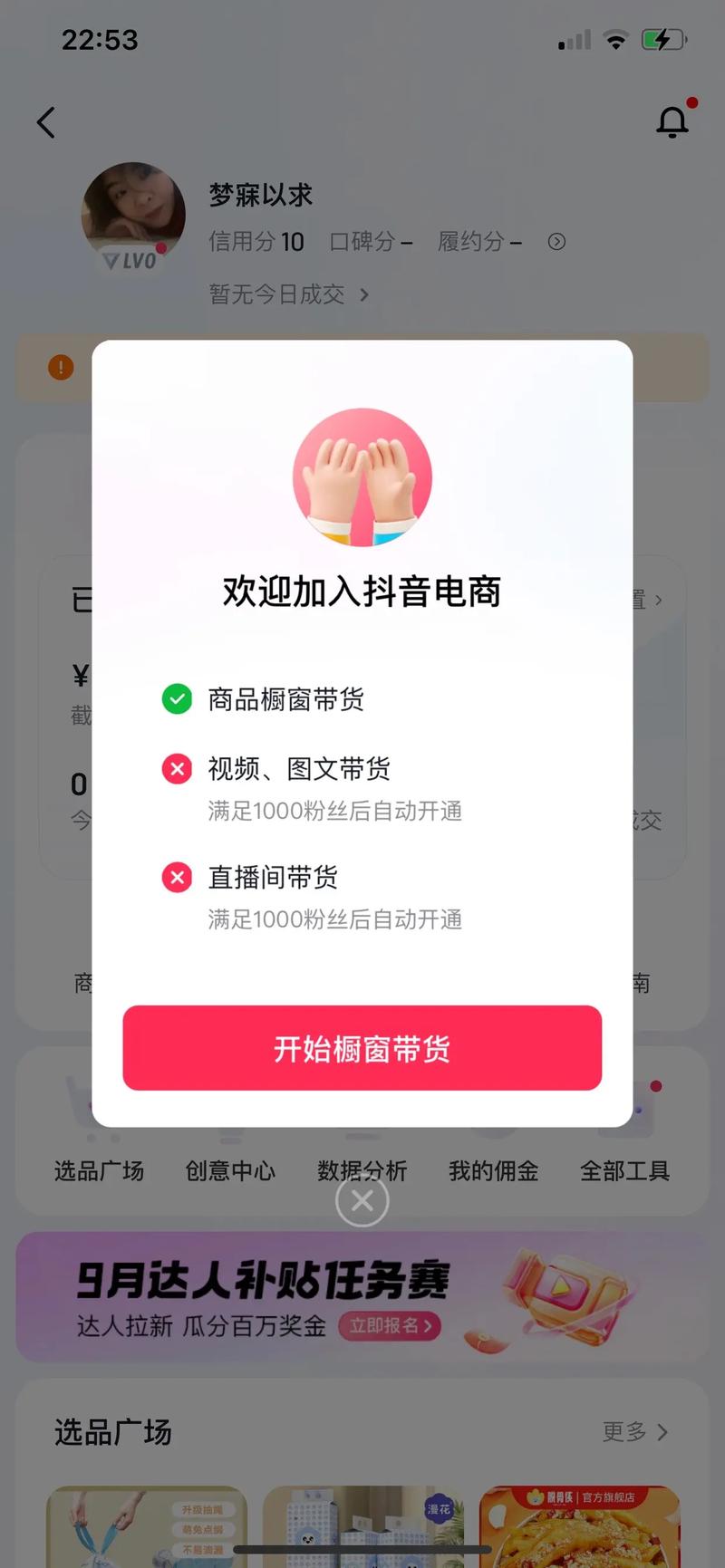Viewport: 725px width, 1568px height.
Task: Tap the red X beside 视频、图文带货
Action: 177,769
